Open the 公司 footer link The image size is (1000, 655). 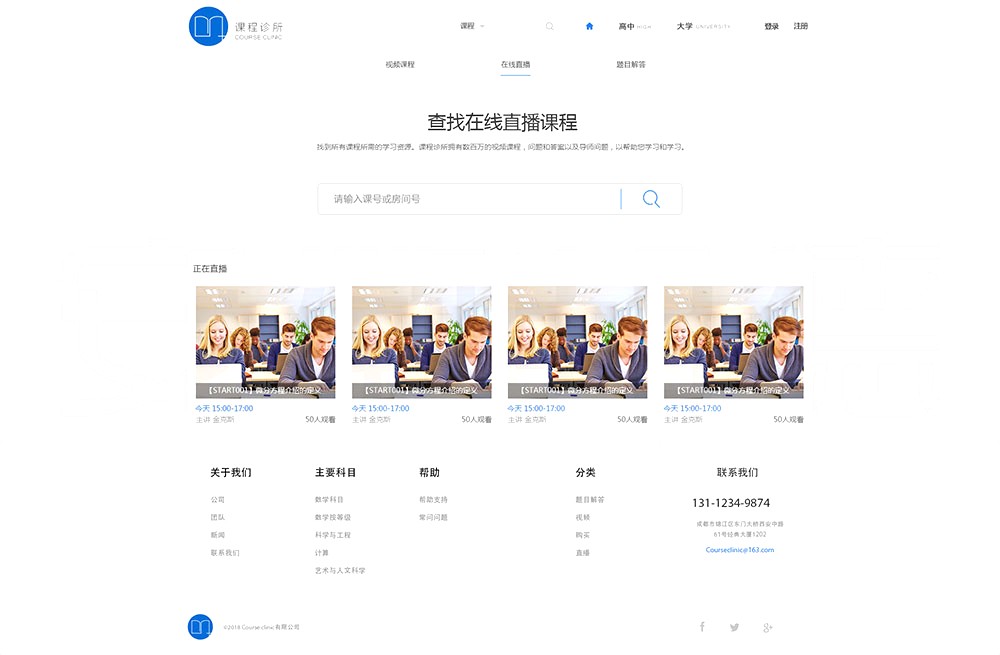pyautogui.click(x=217, y=500)
